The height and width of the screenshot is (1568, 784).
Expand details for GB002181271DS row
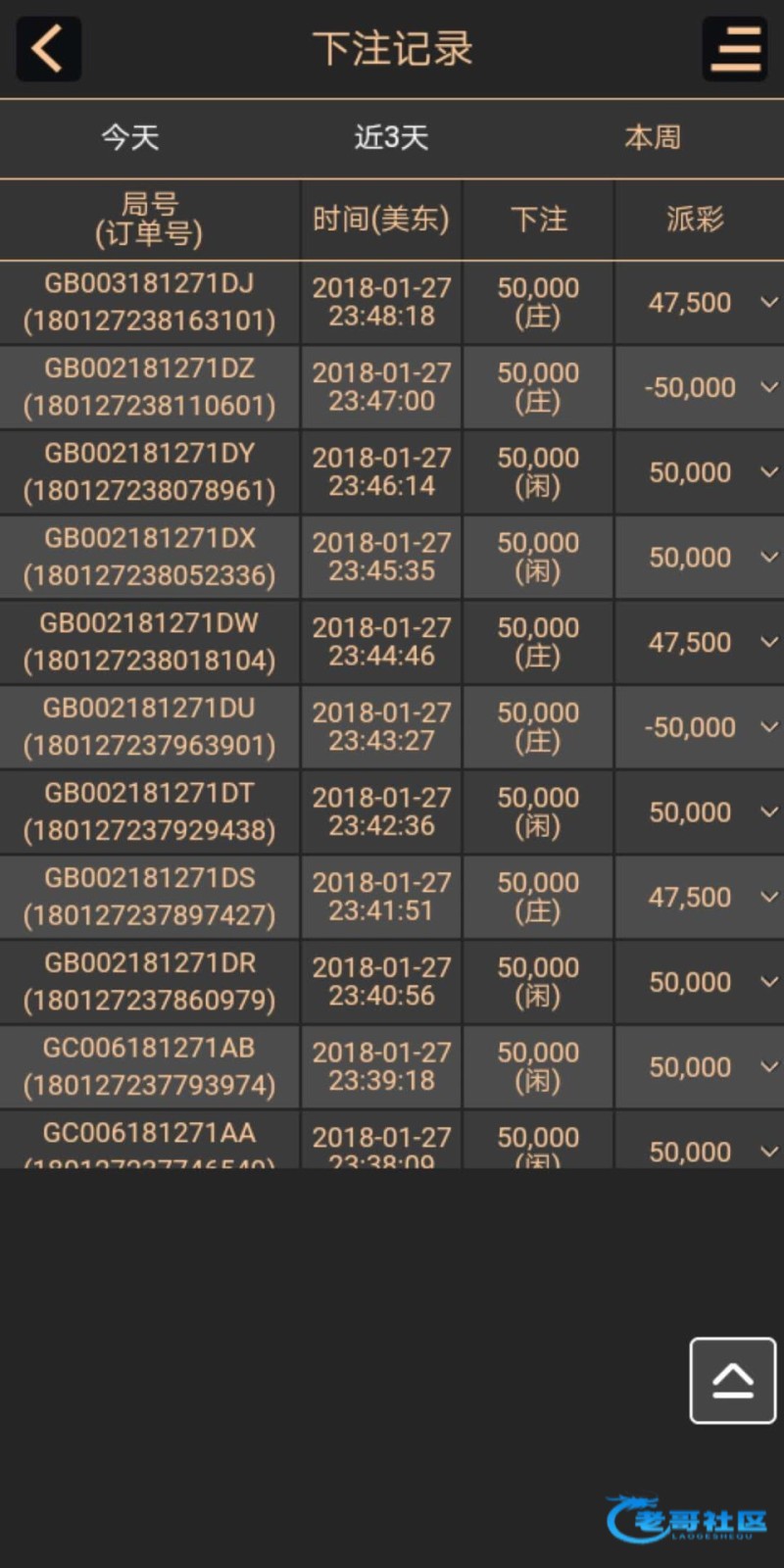pyautogui.click(x=769, y=897)
